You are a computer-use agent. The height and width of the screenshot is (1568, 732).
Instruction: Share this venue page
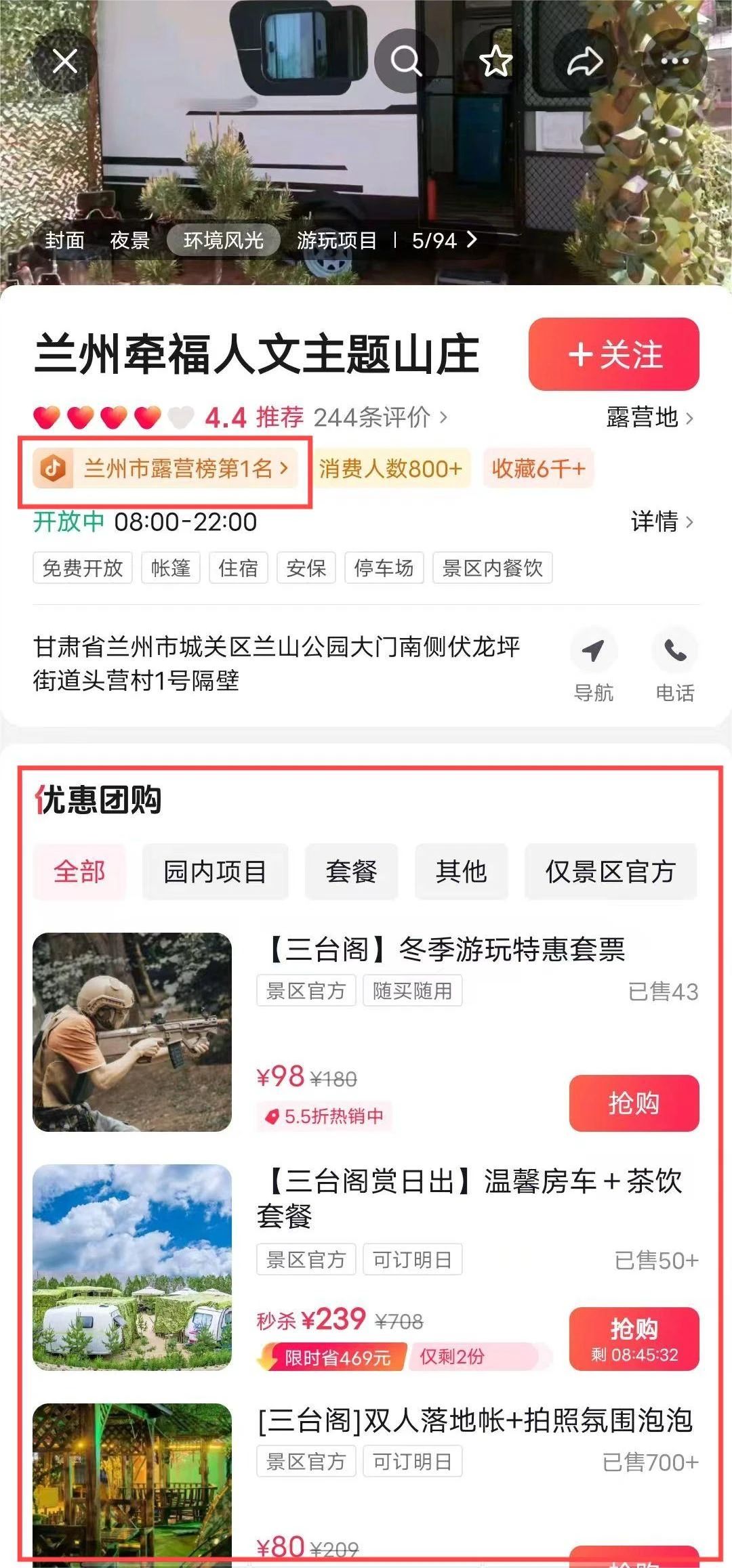(x=585, y=62)
